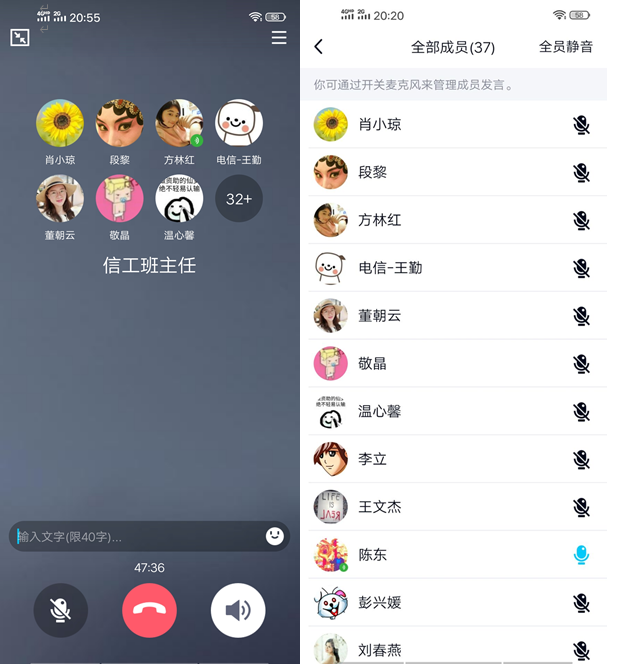Viewport: 642px width, 664px height.
Task: Open 温心馨's avatar in call grid
Action: pyautogui.click(x=179, y=199)
